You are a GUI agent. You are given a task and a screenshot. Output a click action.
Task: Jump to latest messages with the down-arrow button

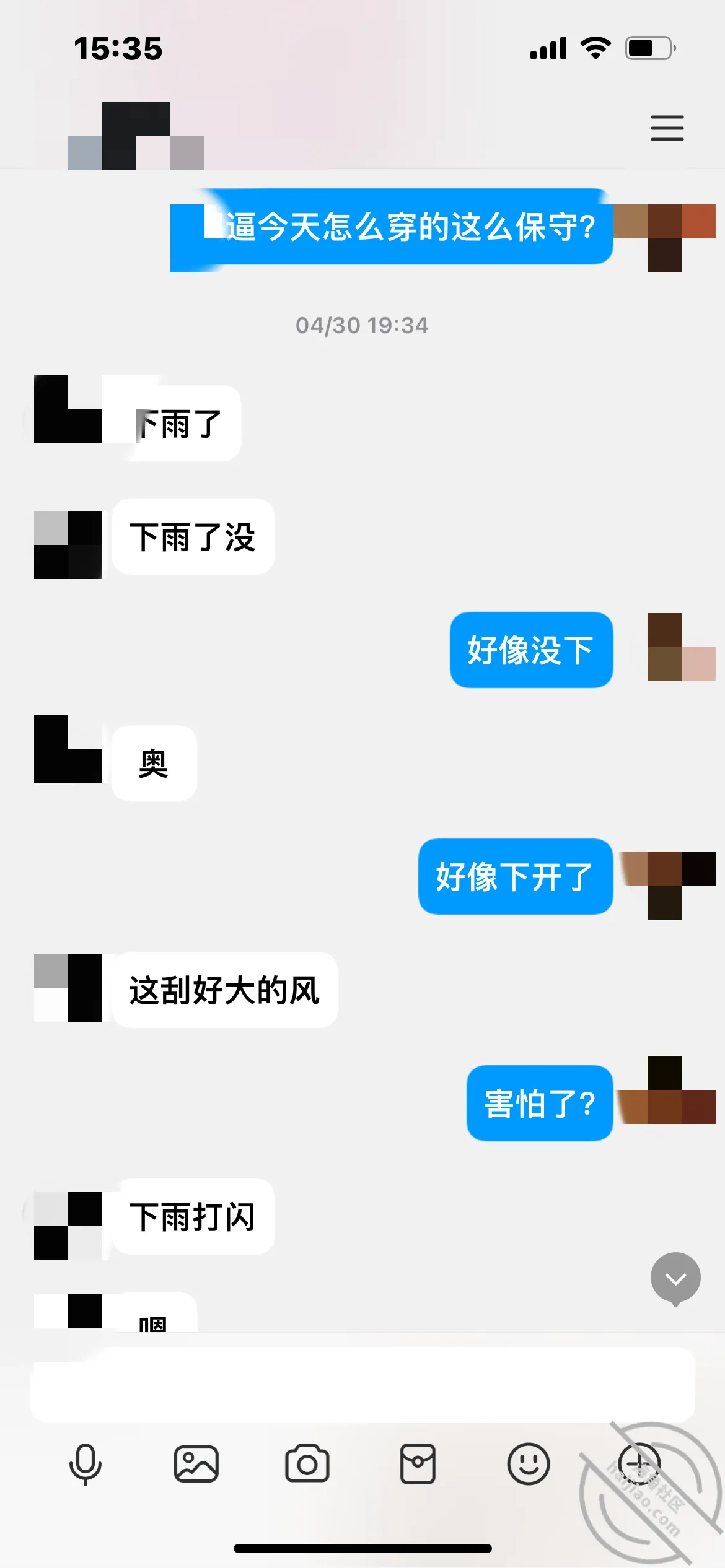coord(675,1279)
